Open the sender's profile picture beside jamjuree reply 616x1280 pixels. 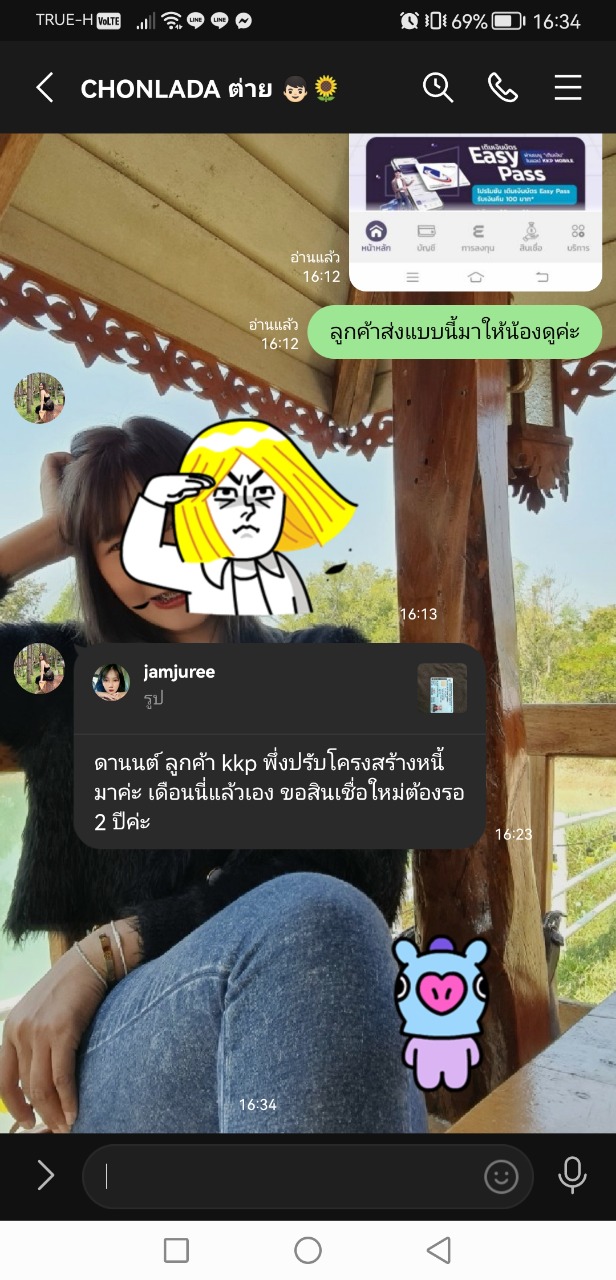(x=39, y=668)
